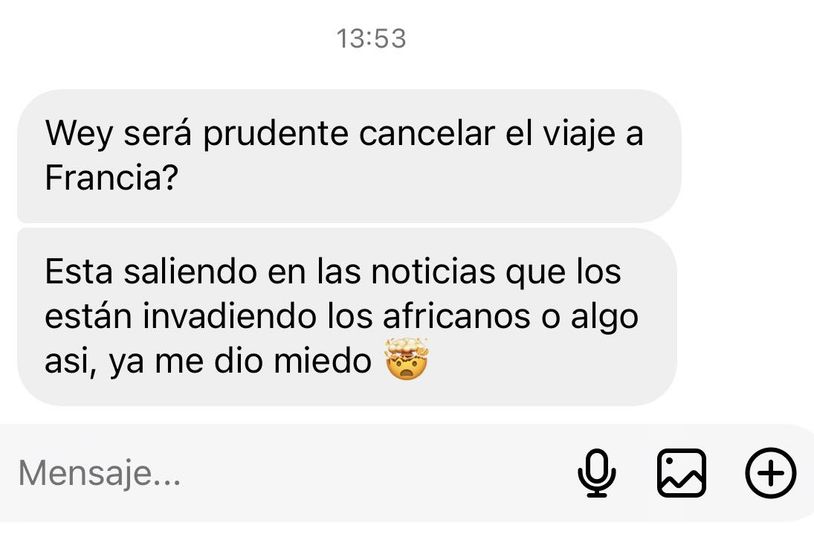Open the photo gallery picker
814x540 pixels.
click(x=682, y=472)
